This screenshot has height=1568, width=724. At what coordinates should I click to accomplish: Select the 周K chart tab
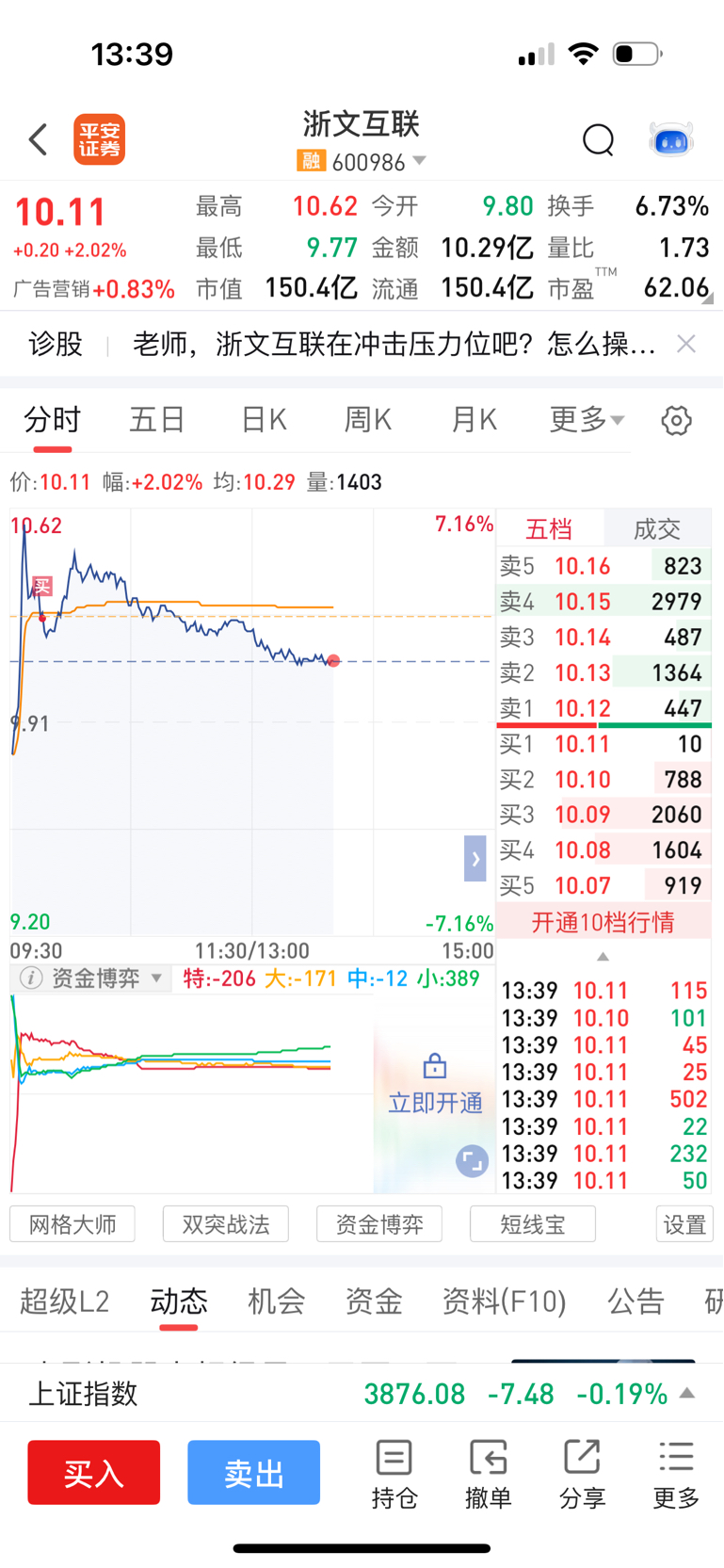tap(368, 419)
